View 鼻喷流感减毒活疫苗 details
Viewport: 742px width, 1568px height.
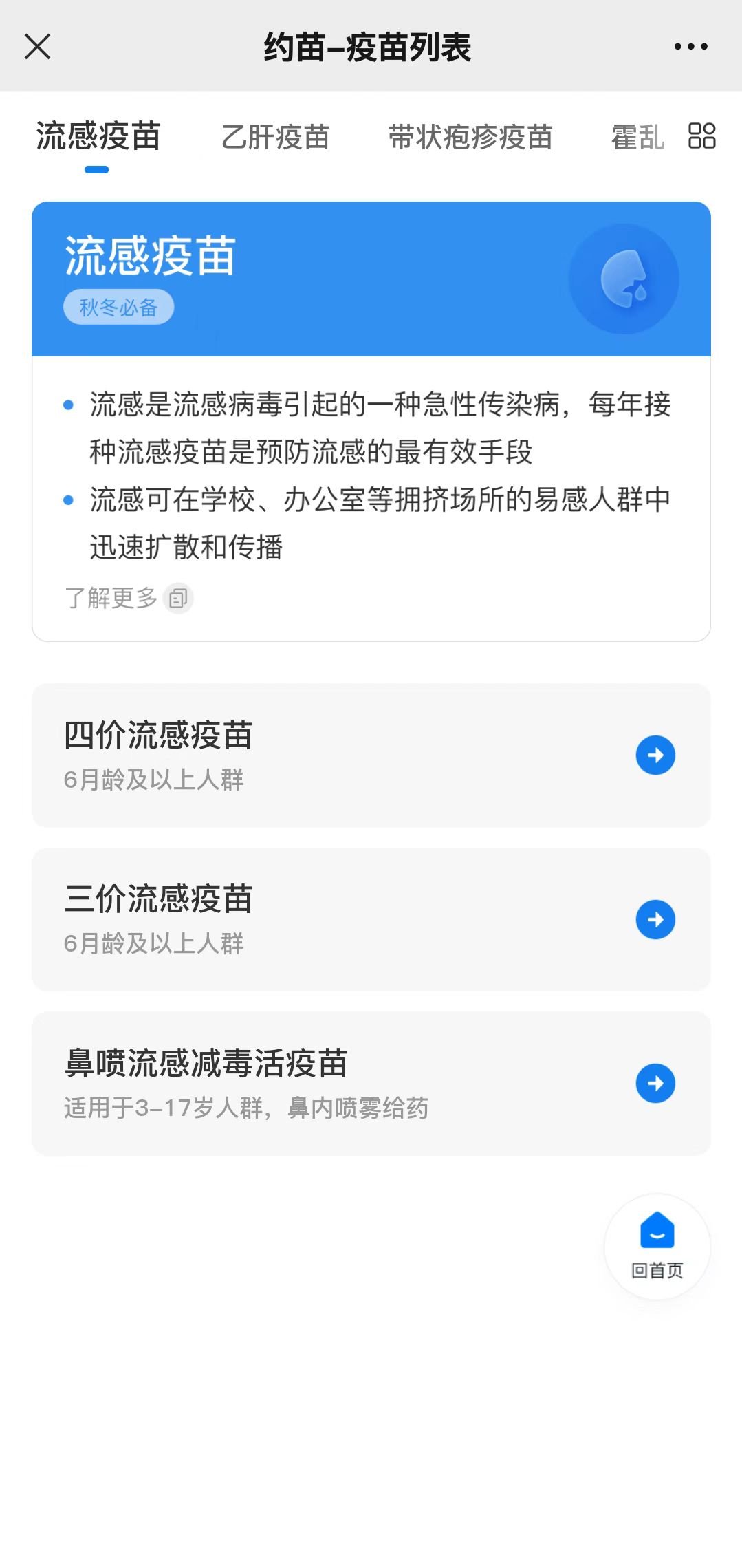tap(371, 1083)
